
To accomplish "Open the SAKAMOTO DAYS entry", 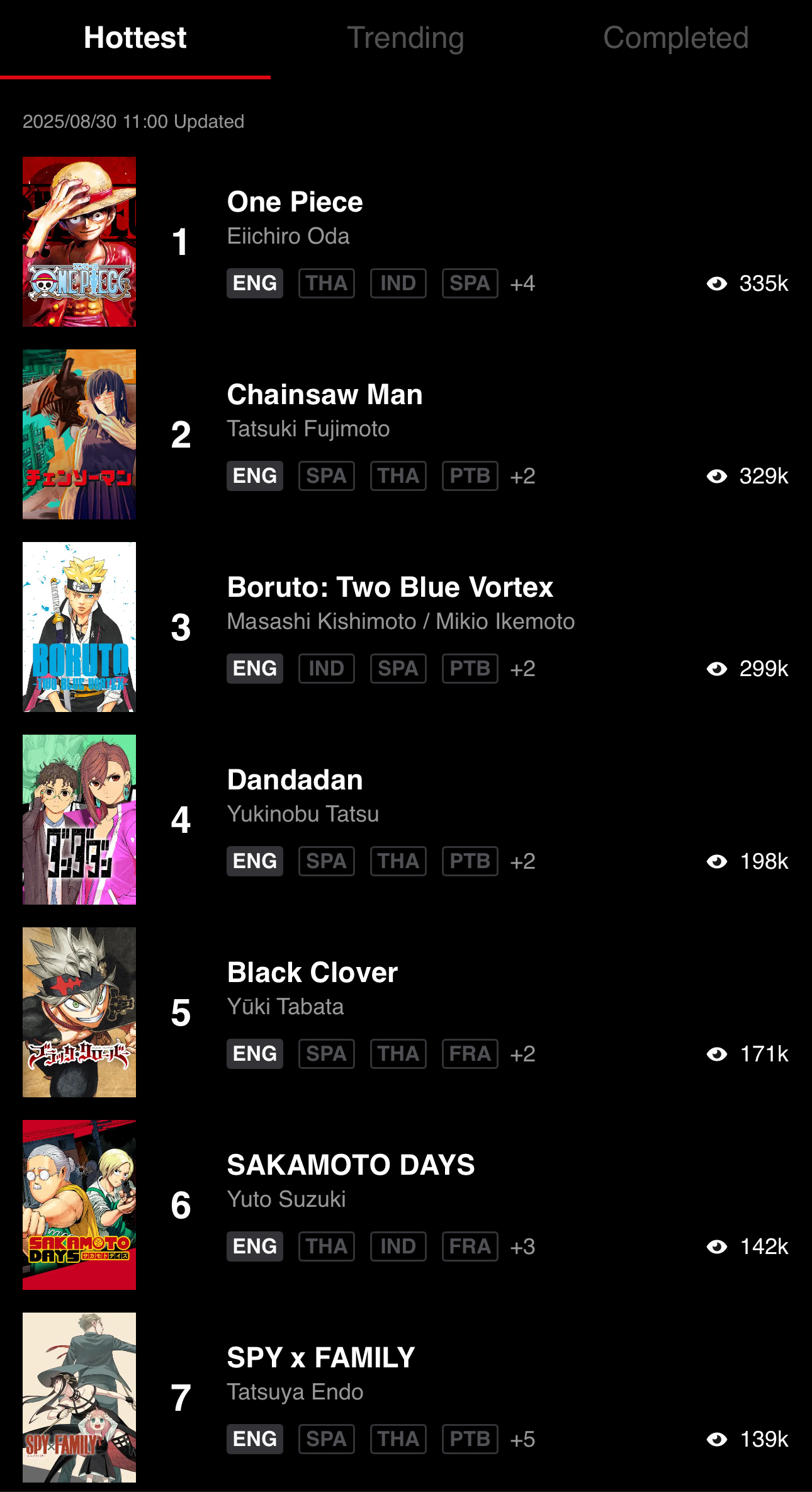I will pyautogui.click(x=351, y=1166).
